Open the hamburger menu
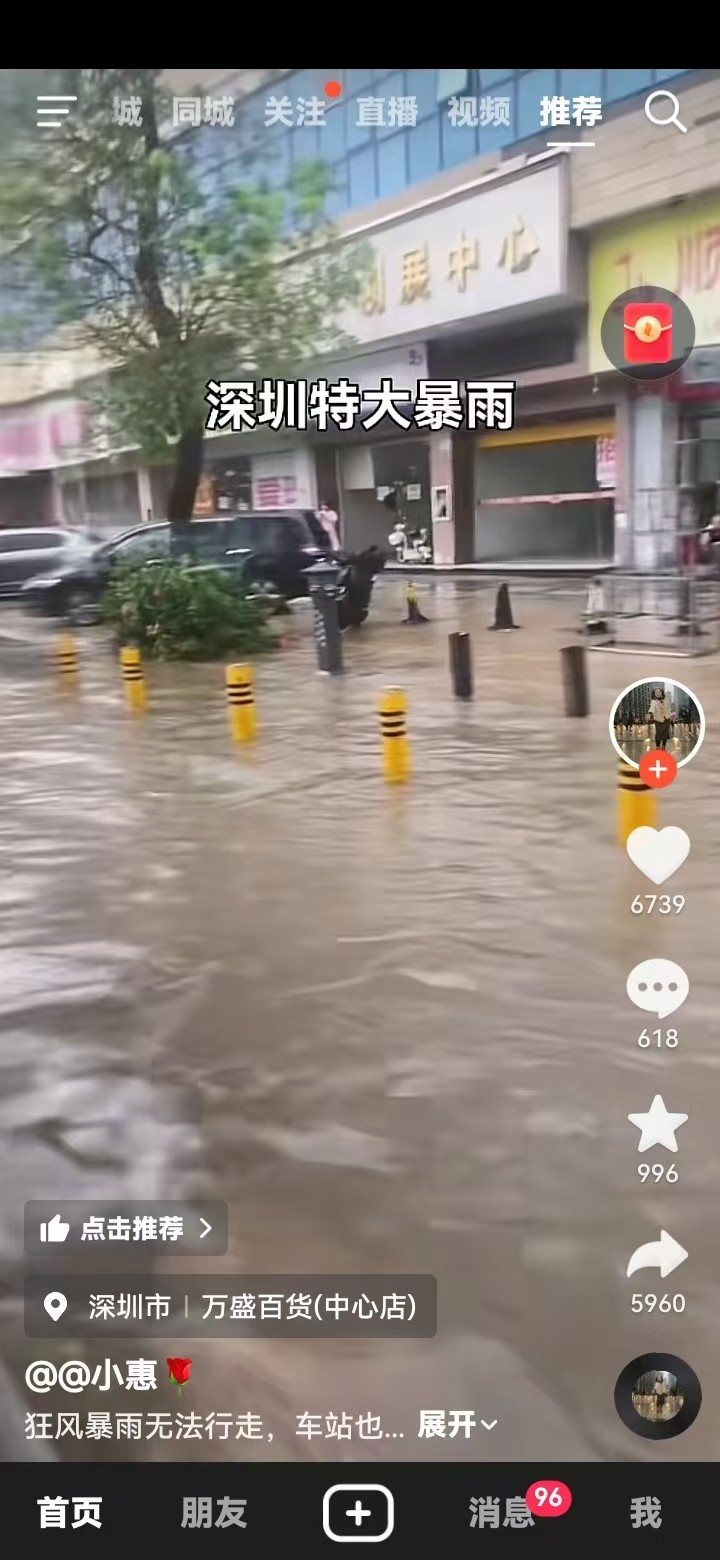Screen dimensions: 720x1560 click(56, 111)
